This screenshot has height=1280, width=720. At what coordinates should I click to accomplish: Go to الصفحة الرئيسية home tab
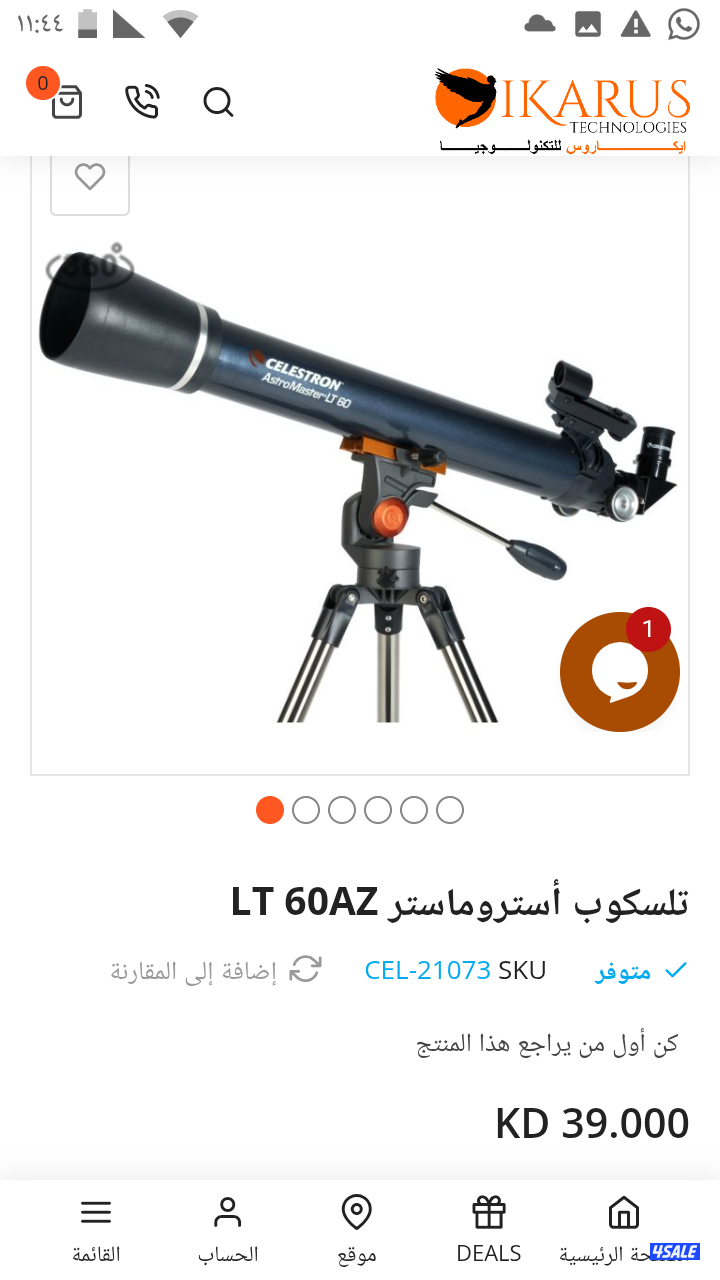tap(622, 1211)
